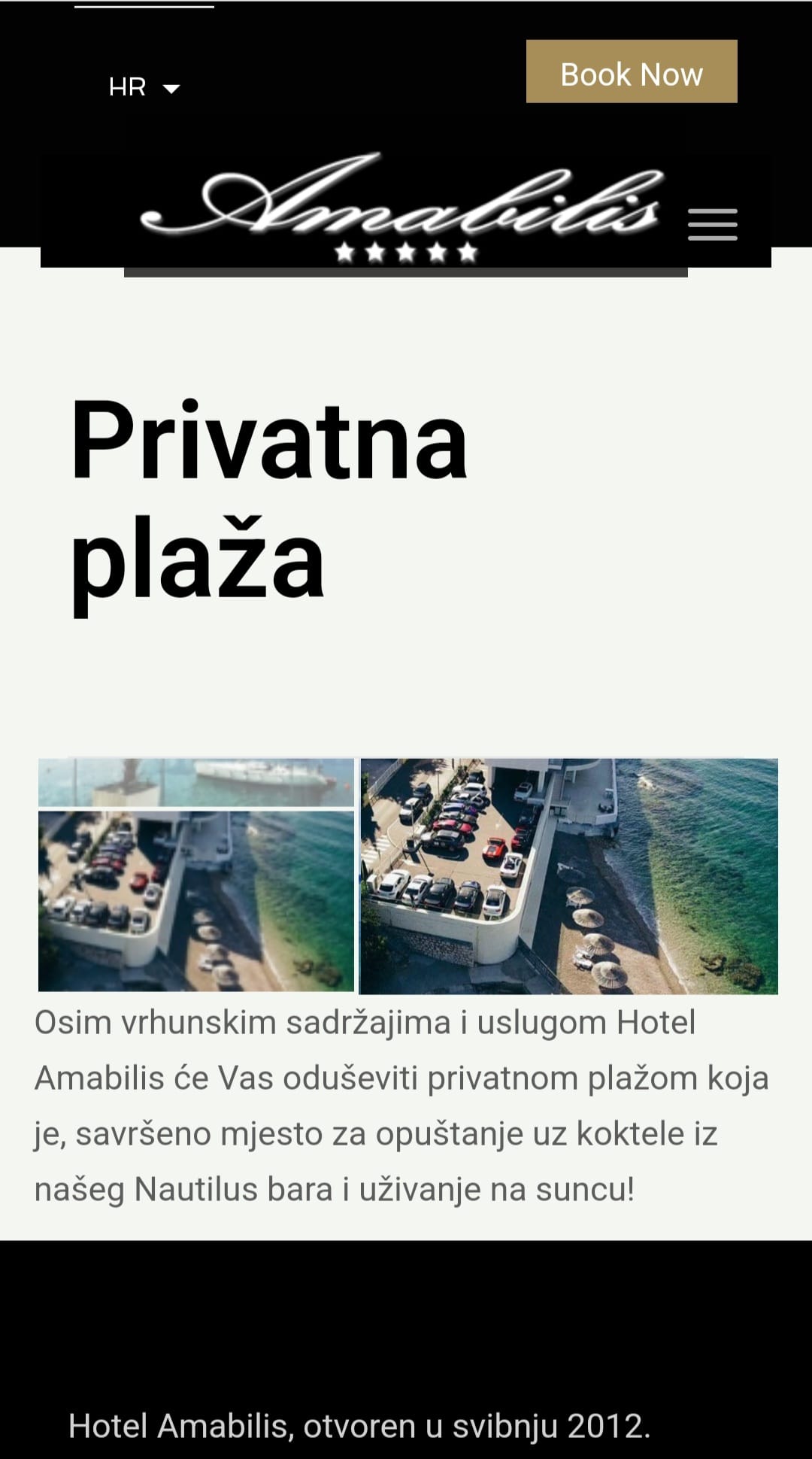
Task: Open the HR language dropdown
Action: coord(144,87)
